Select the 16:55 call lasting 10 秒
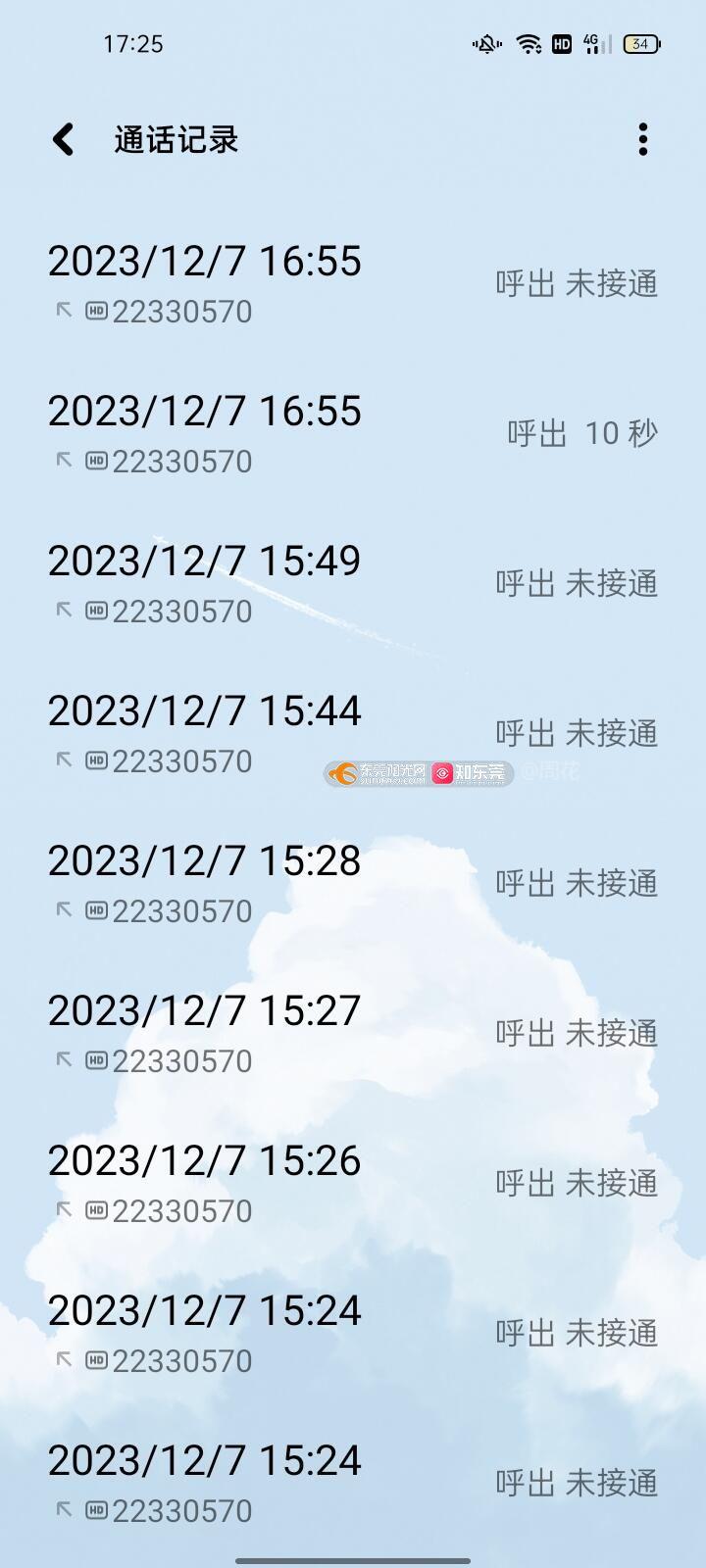 pos(352,433)
